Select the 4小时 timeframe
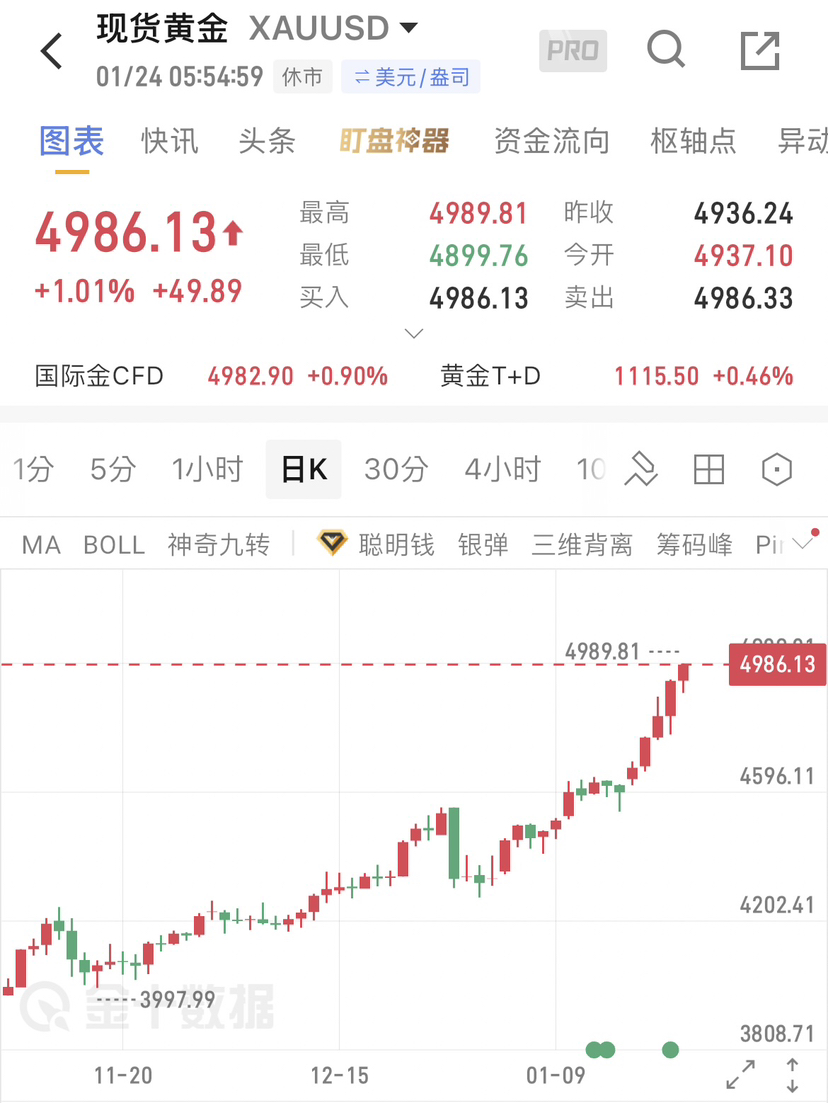 click(502, 468)
